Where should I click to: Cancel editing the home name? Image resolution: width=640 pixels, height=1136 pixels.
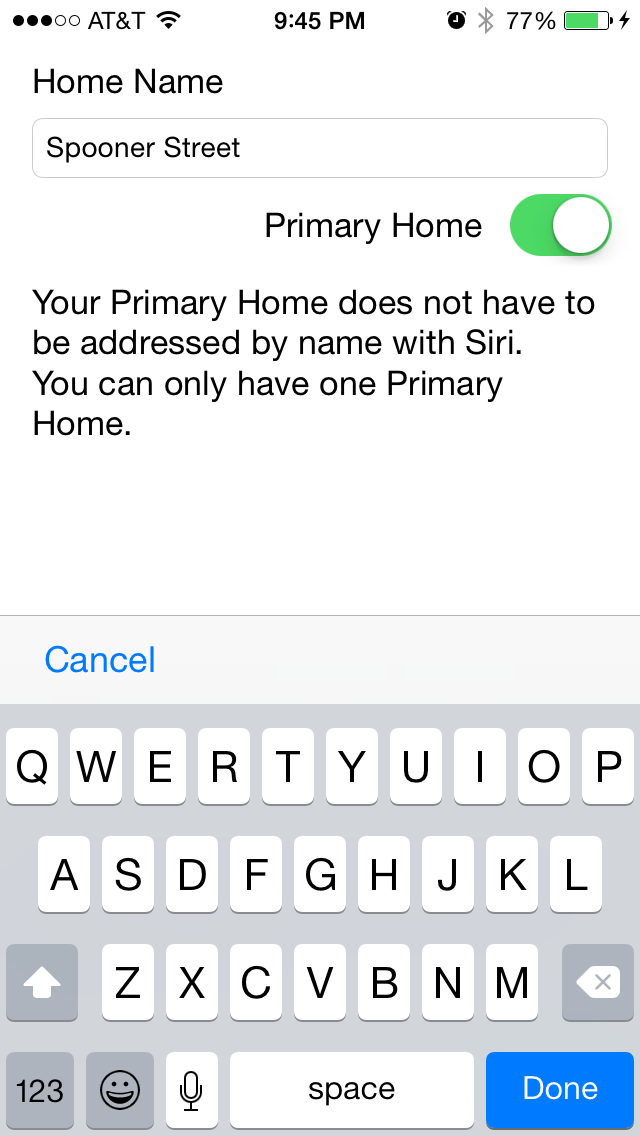pos(100,660)
